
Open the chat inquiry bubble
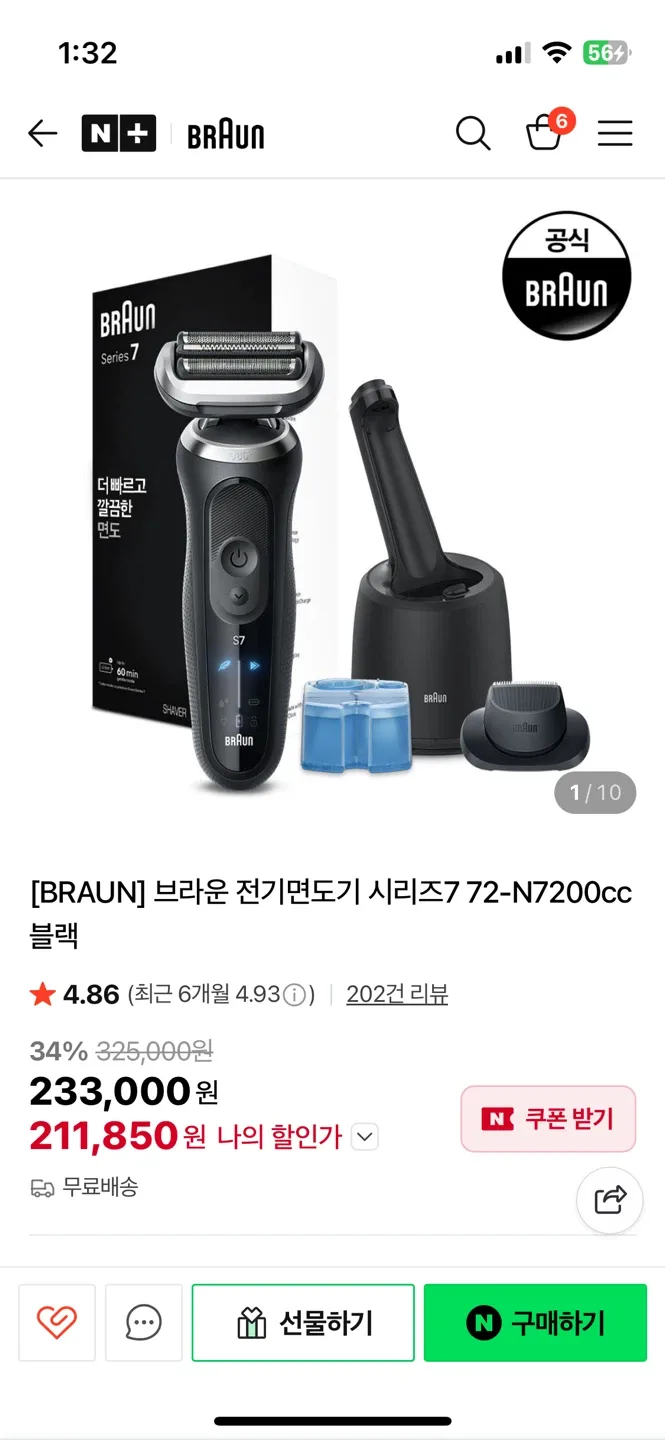click(x=144, y=1323)
